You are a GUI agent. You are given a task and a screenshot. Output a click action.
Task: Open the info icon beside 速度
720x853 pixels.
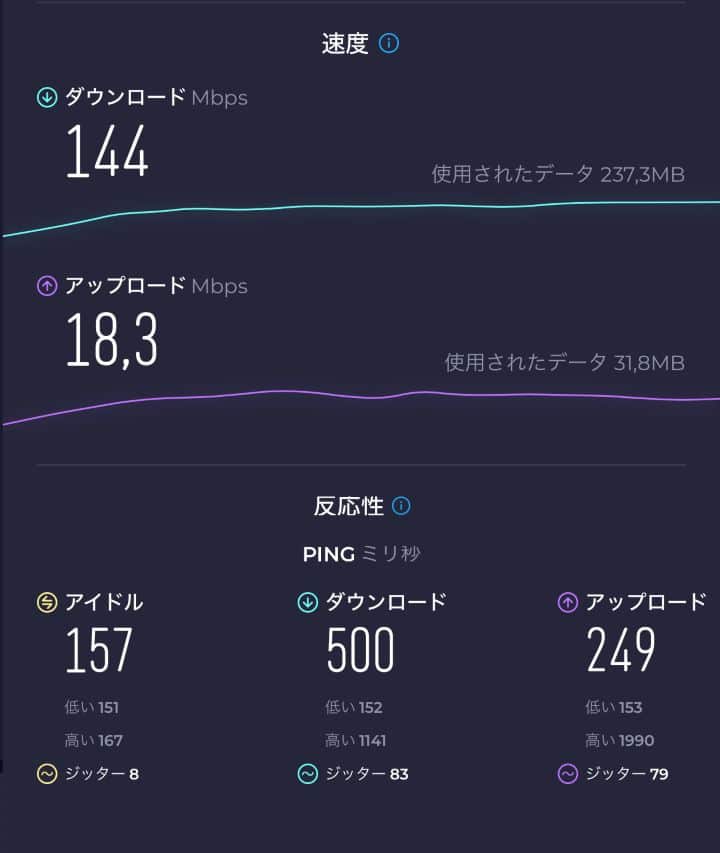[389, 44]
